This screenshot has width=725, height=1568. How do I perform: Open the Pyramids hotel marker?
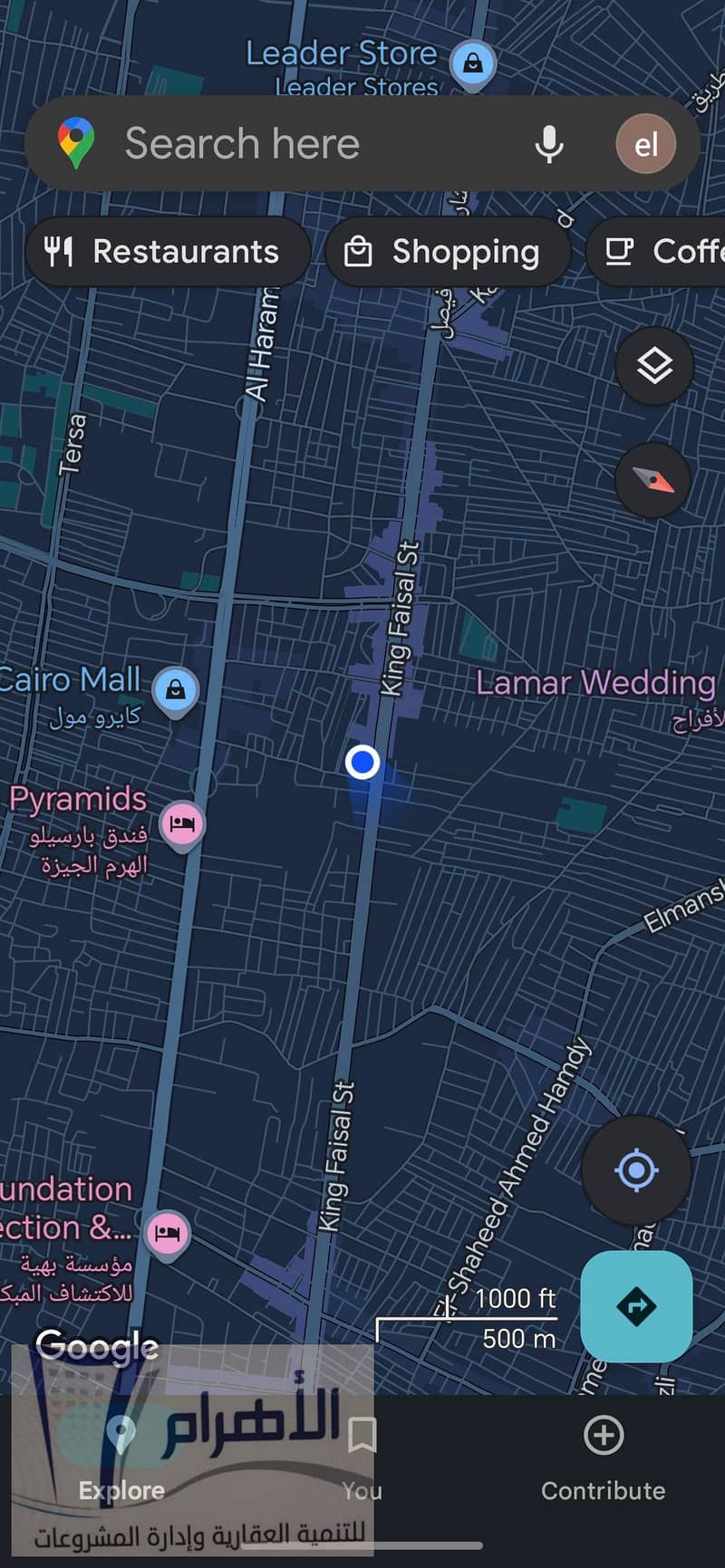[x=182, y=824]
